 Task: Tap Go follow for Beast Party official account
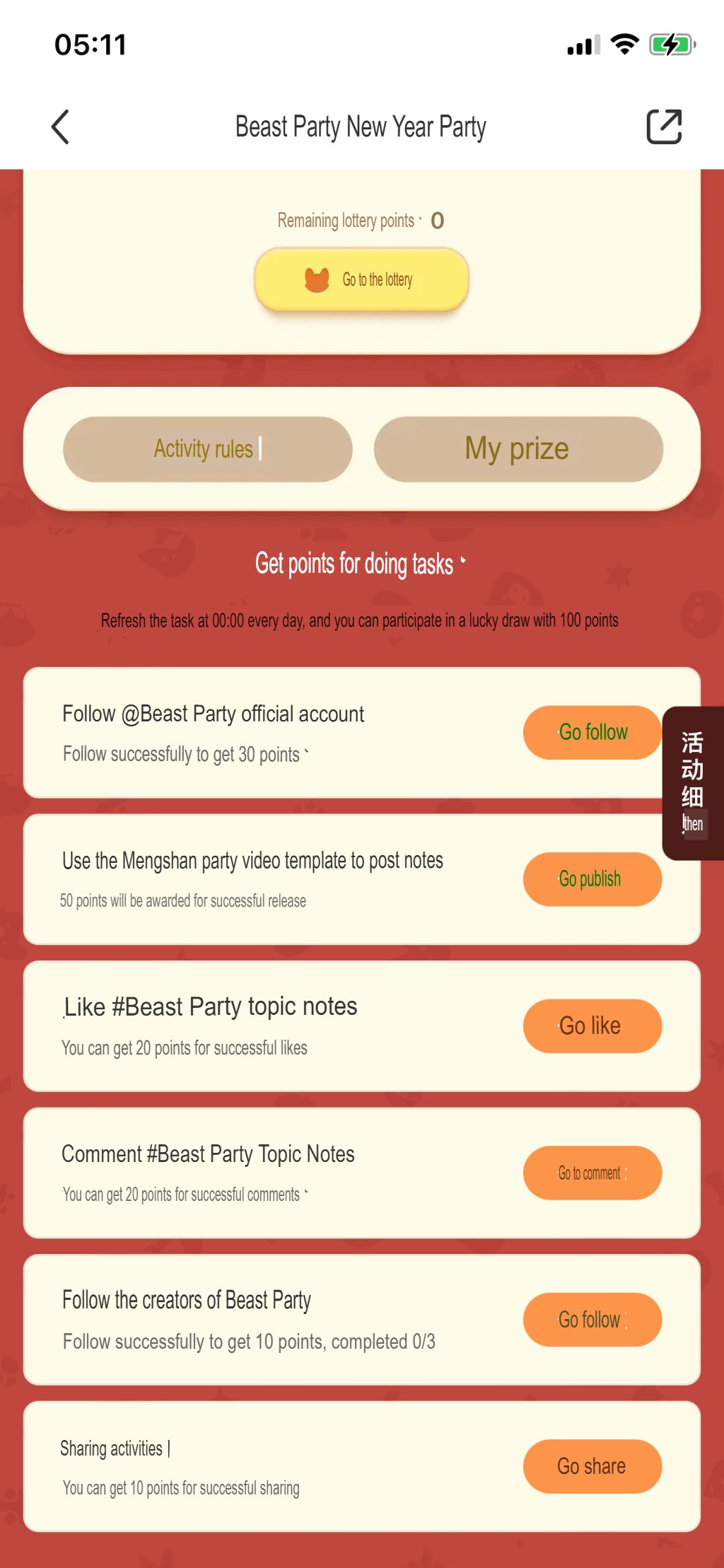click(592, 733)
